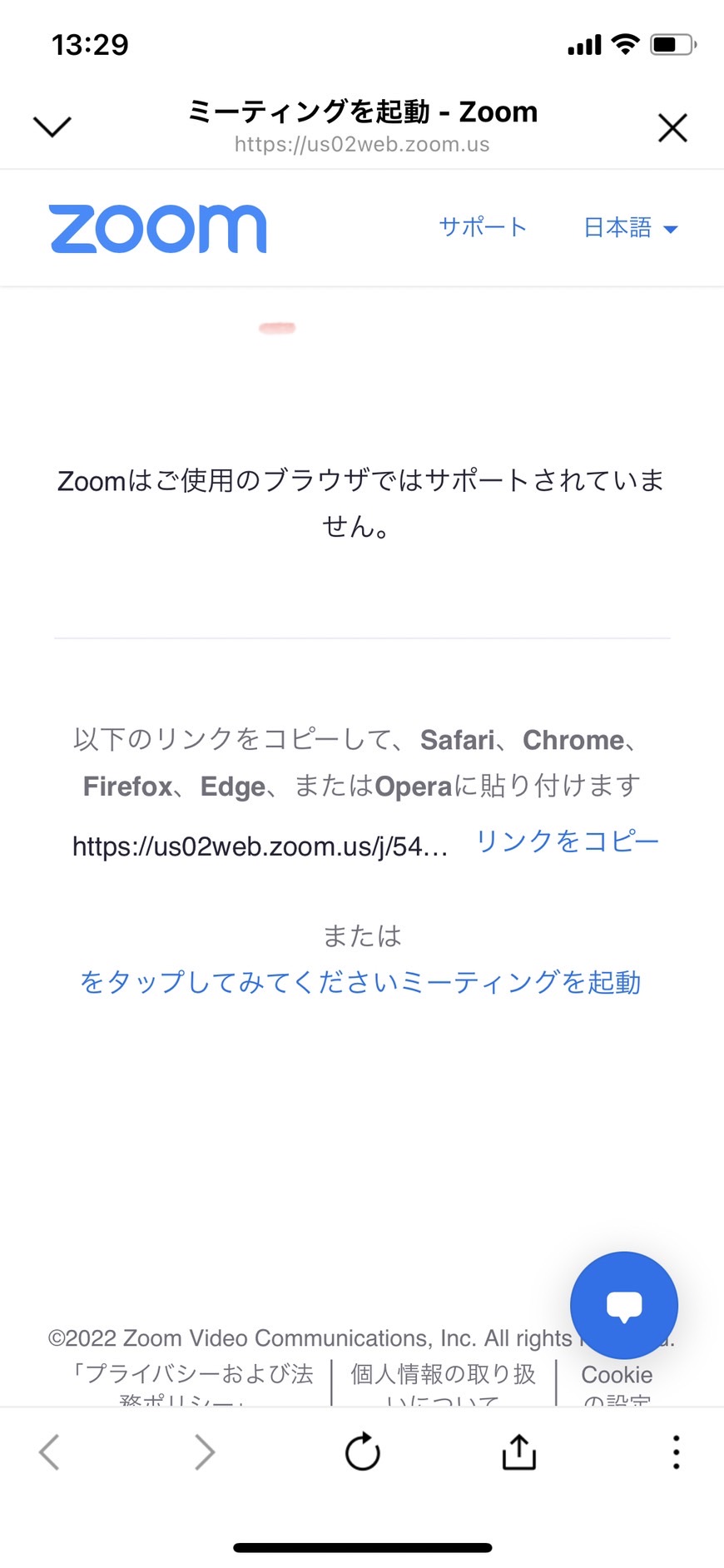Open the サポート link
Screen dimensions: 724x1568
tap(483, 227)
